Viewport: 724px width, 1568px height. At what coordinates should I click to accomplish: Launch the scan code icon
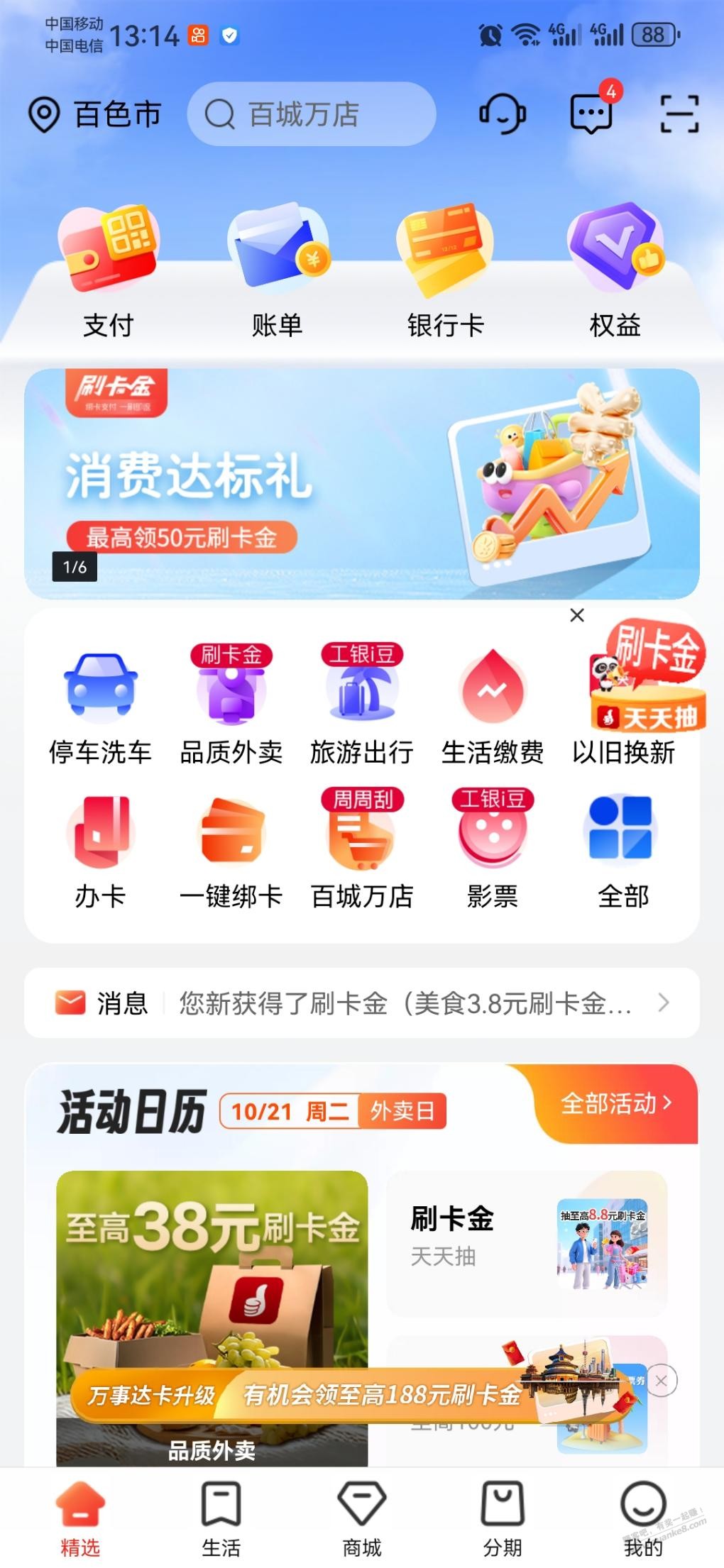(x=679, y=114)
